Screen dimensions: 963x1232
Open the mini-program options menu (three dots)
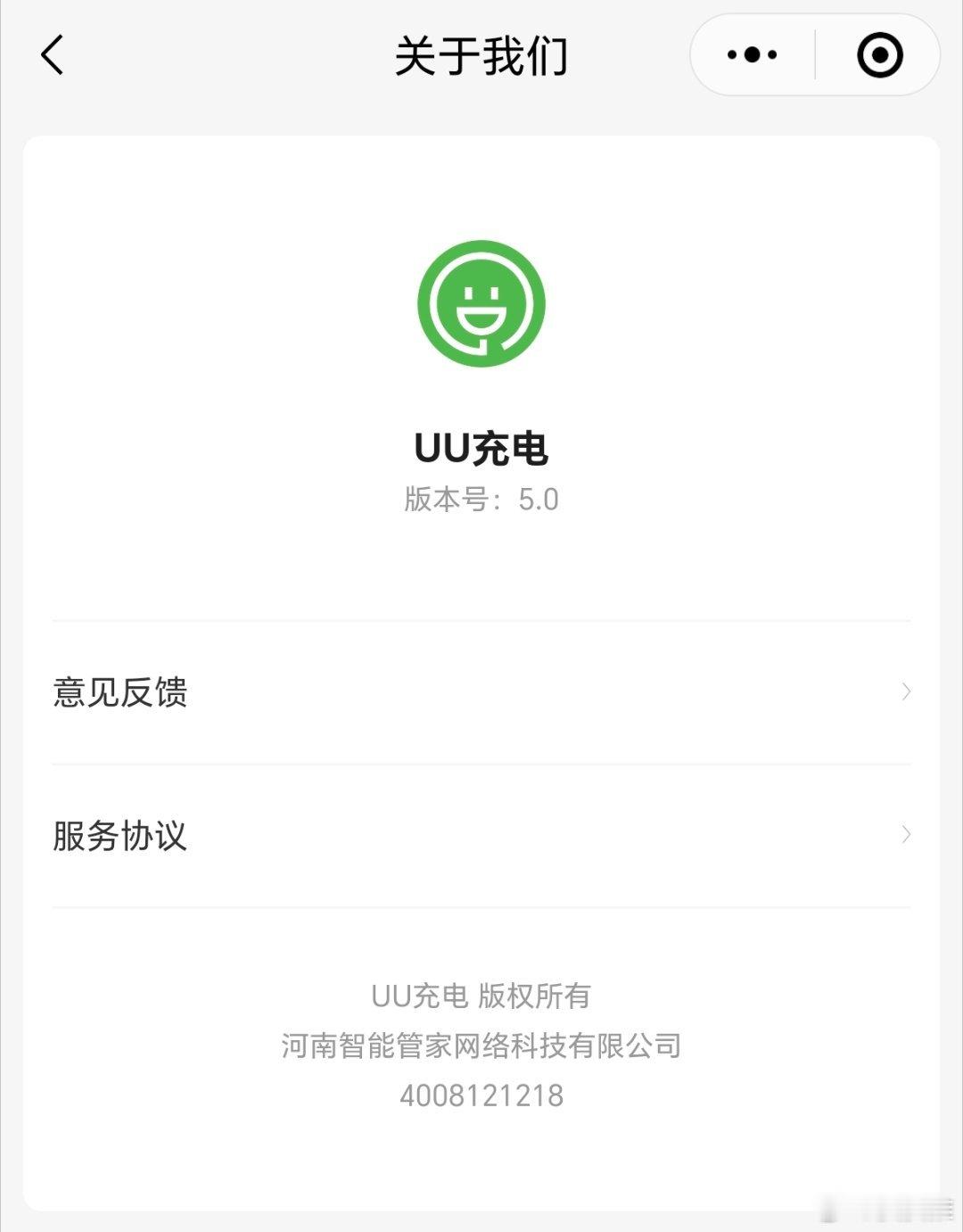(750, 55)
